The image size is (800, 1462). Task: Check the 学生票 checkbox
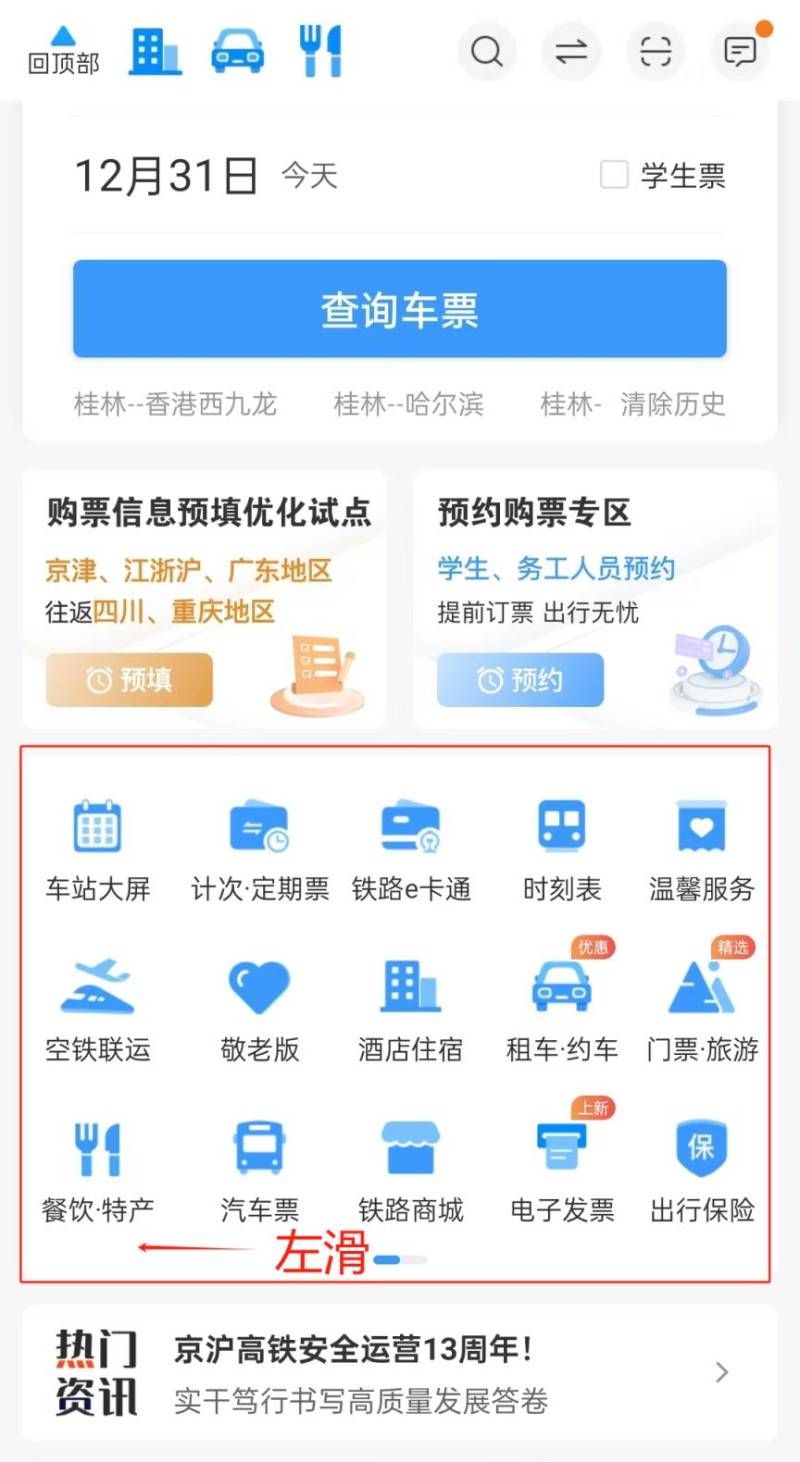[613, 175]
